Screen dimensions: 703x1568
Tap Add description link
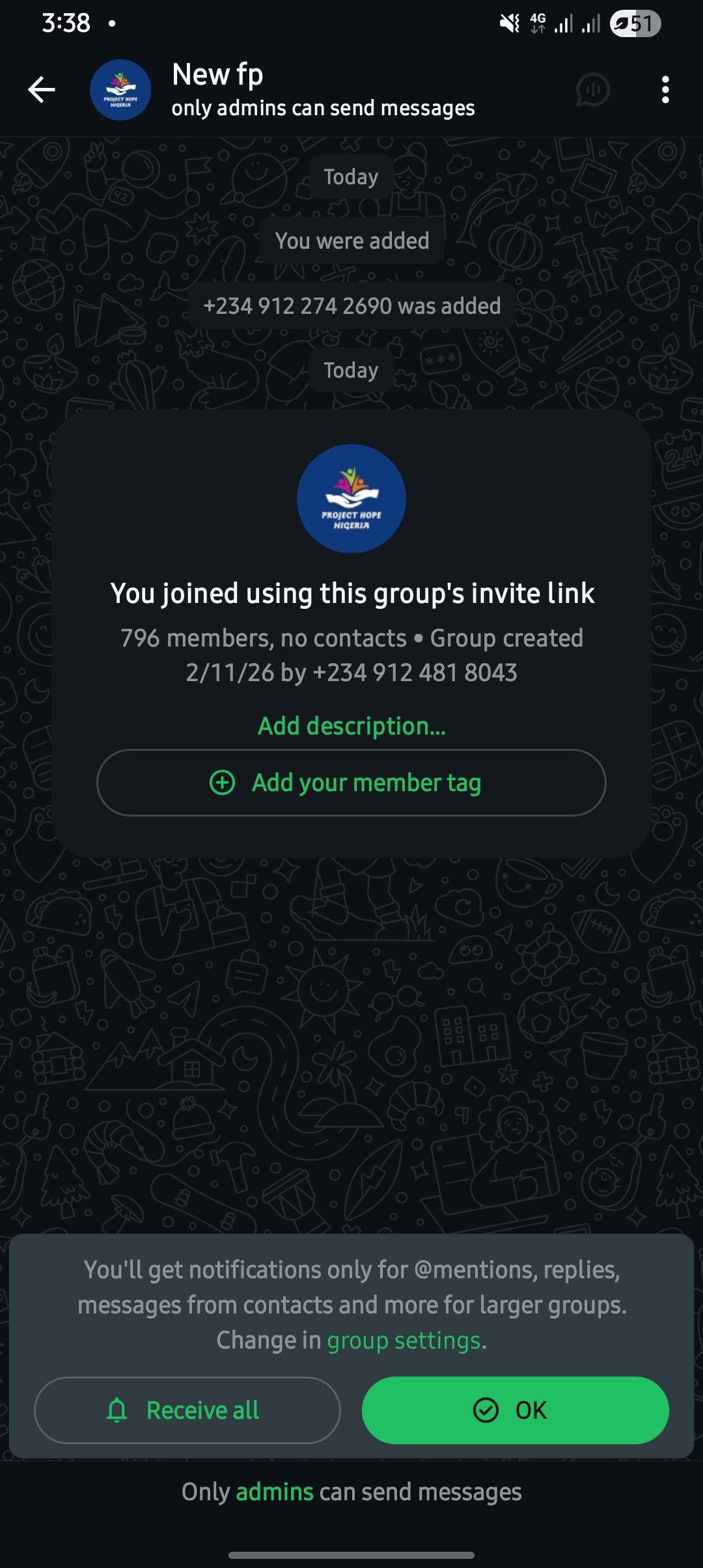pos(351,726)
